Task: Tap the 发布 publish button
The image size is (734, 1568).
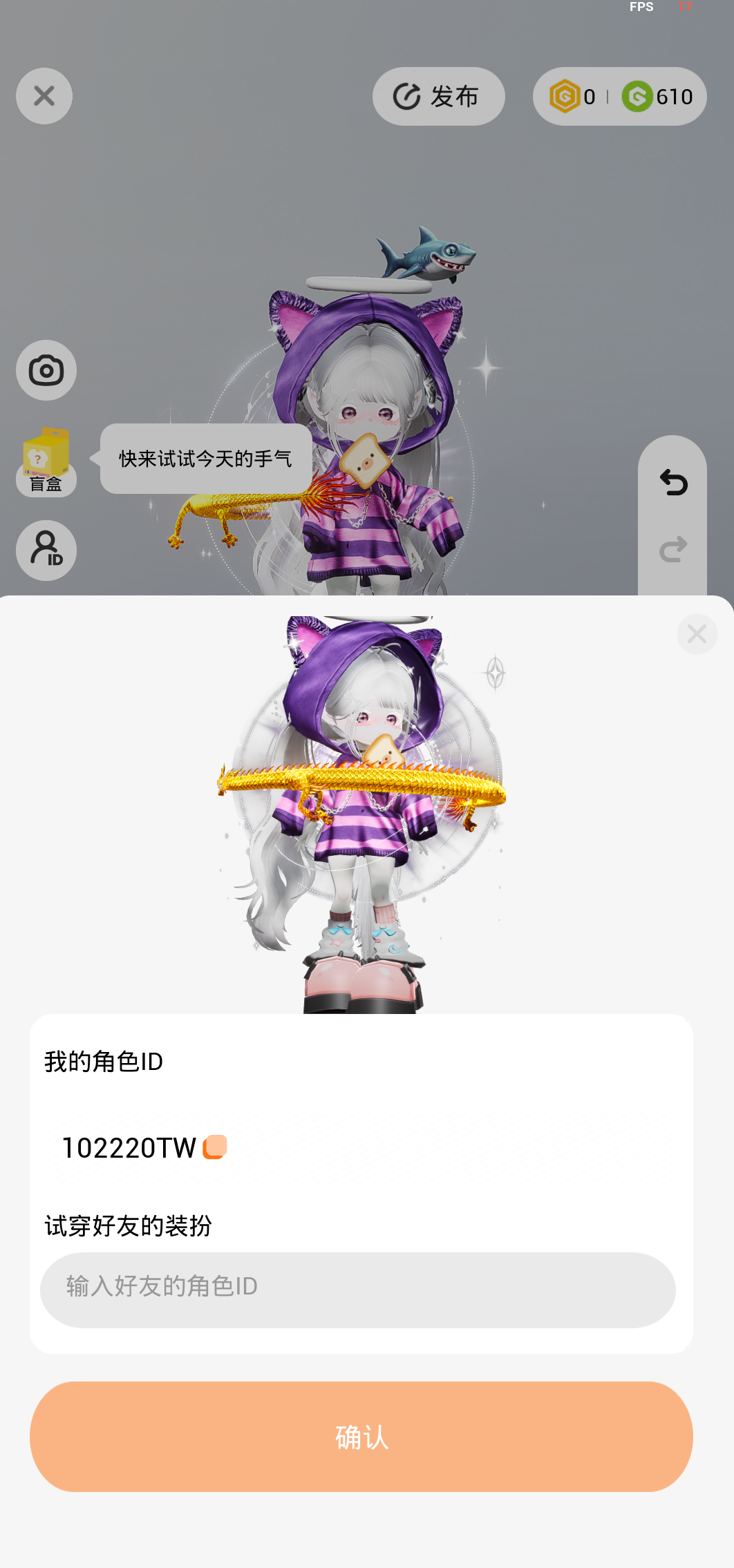Action: pos(438,97)
